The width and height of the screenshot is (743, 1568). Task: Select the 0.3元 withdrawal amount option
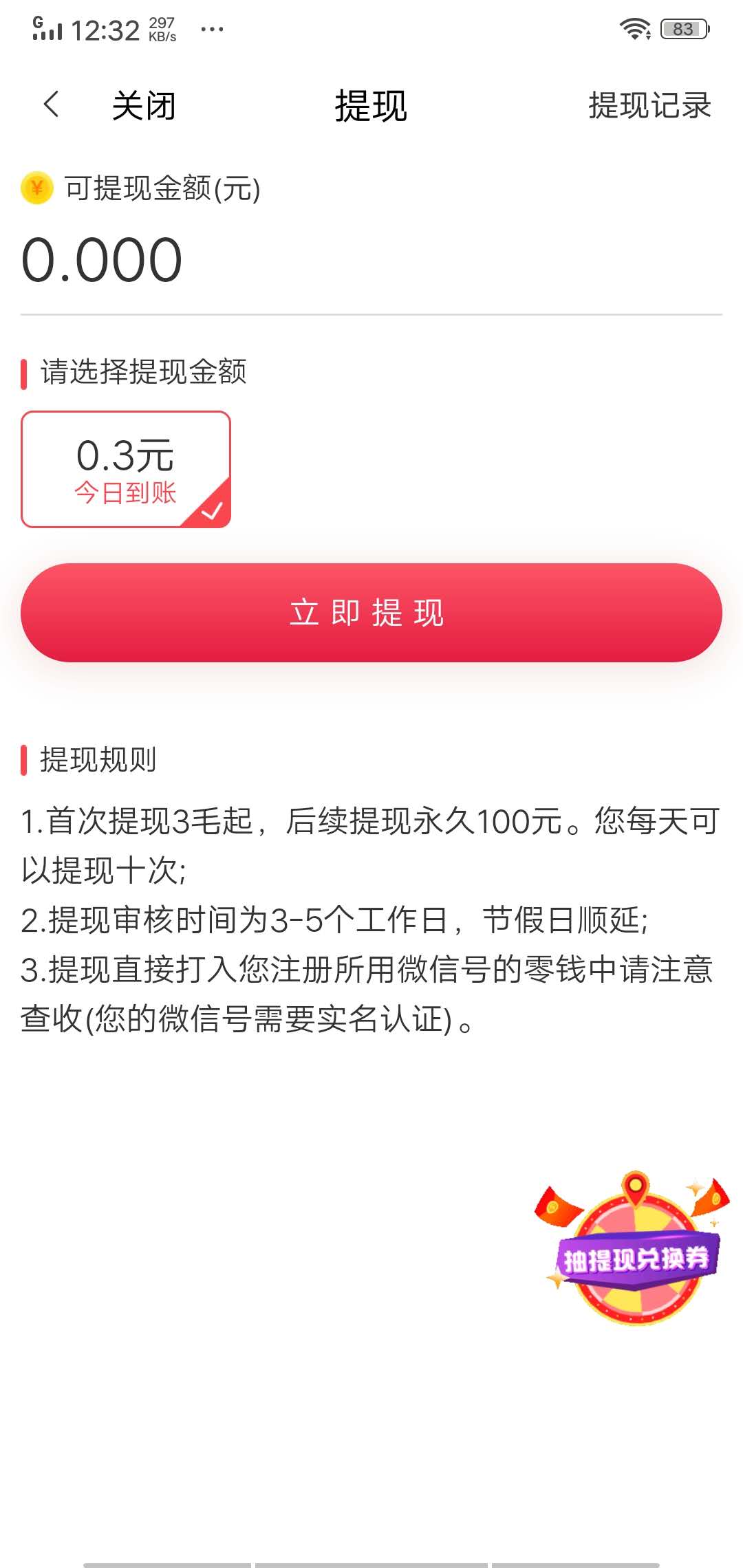pos(126,468)
